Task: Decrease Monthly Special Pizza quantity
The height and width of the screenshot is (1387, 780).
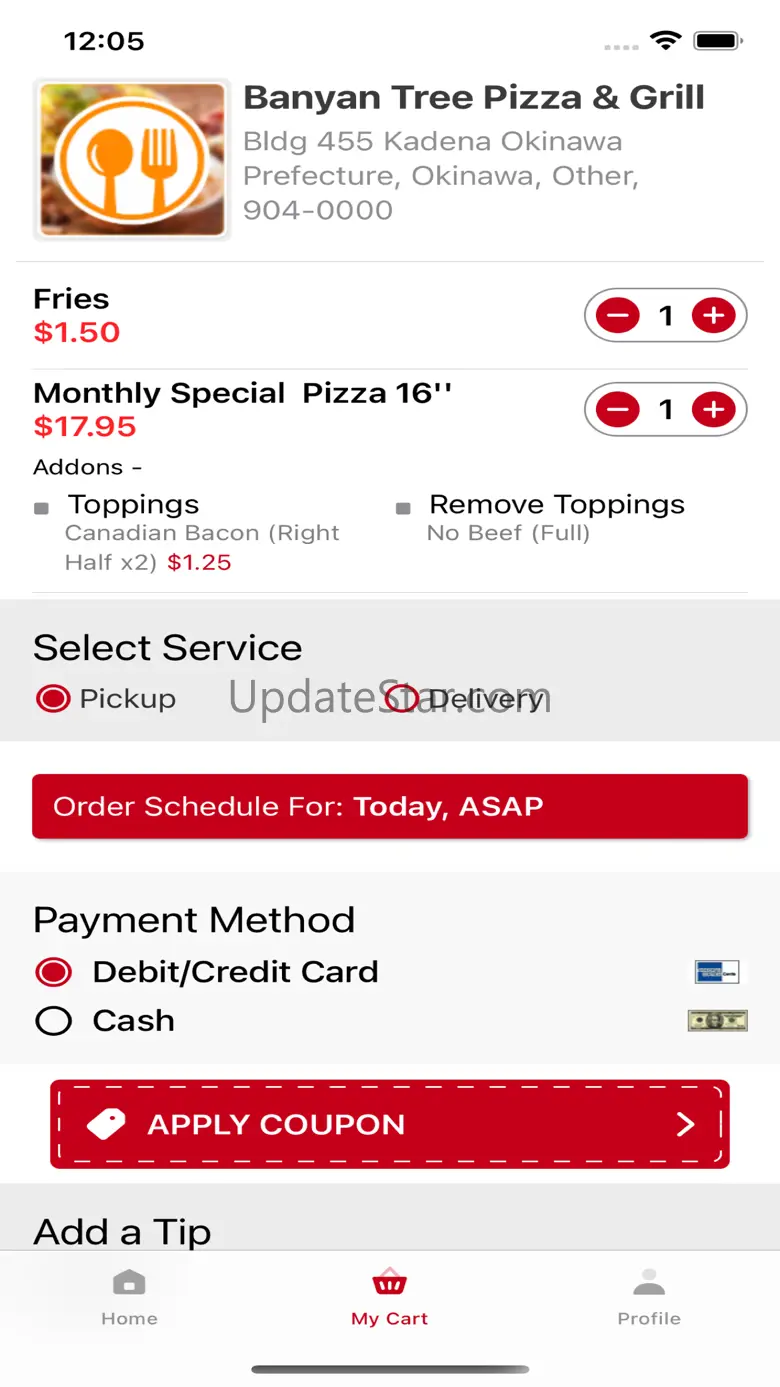Action: pos(618,410)
